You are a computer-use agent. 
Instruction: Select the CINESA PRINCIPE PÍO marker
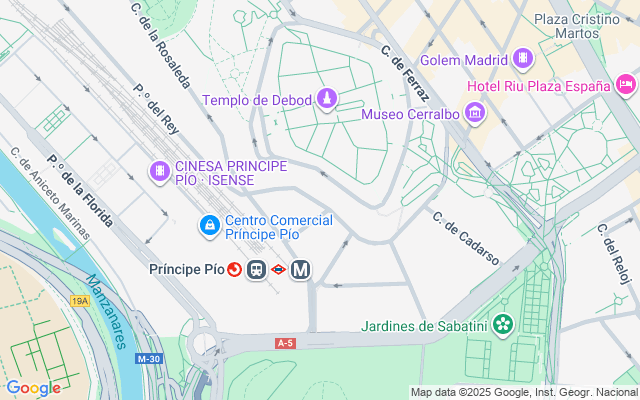159,172
